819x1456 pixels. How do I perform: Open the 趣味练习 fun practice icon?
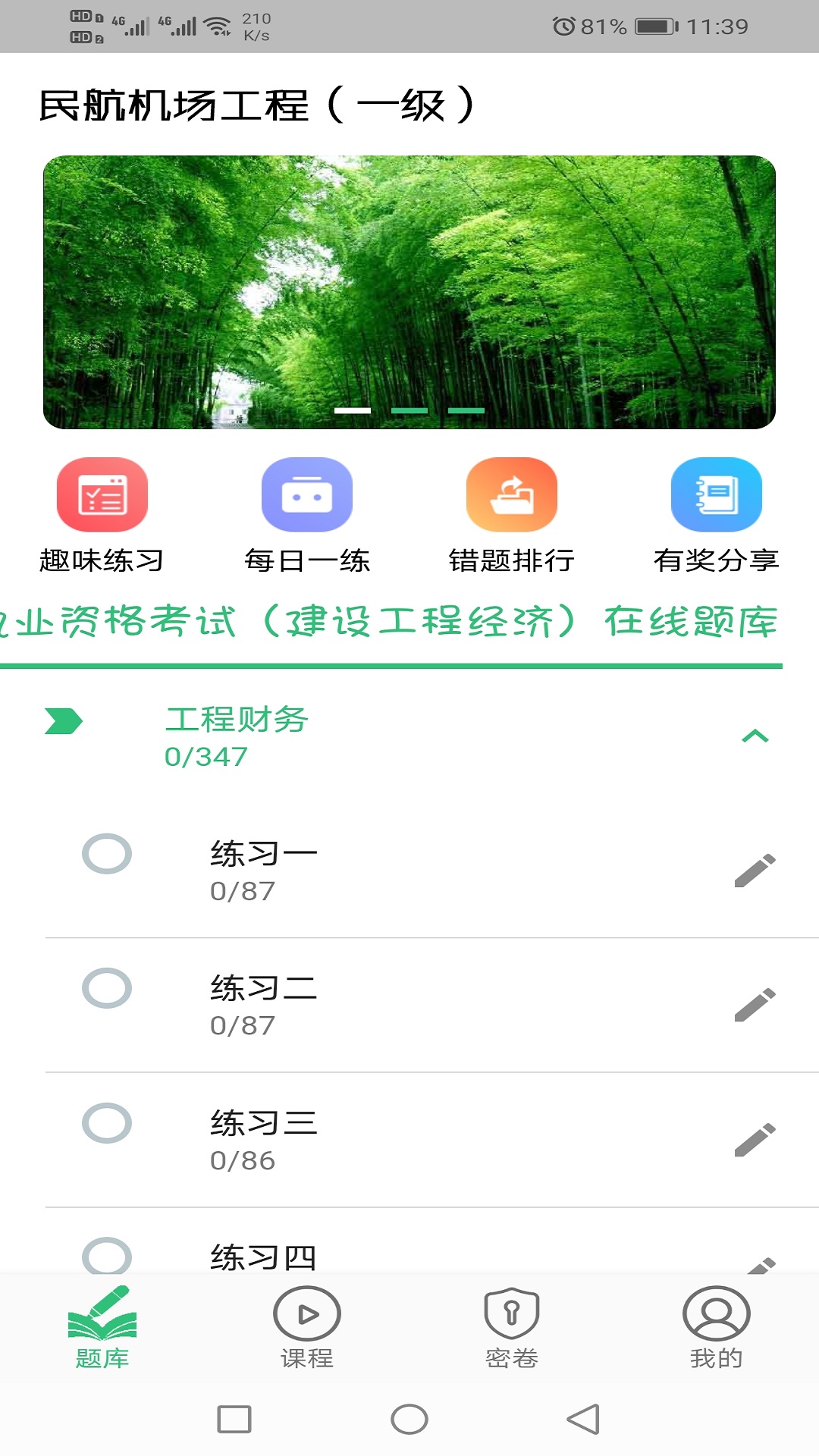click(x=104, y=494)
